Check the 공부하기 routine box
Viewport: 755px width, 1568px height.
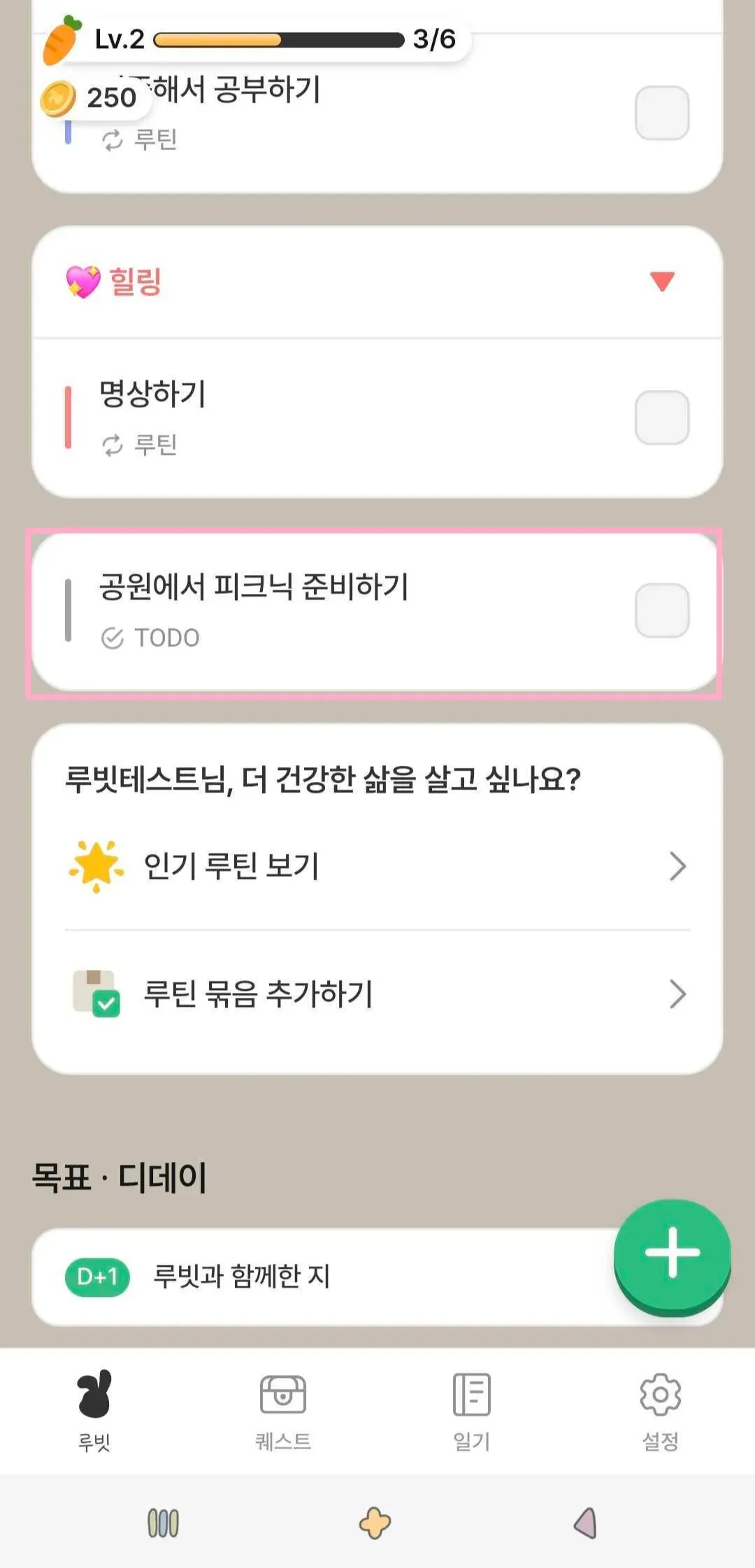point(661,112)
